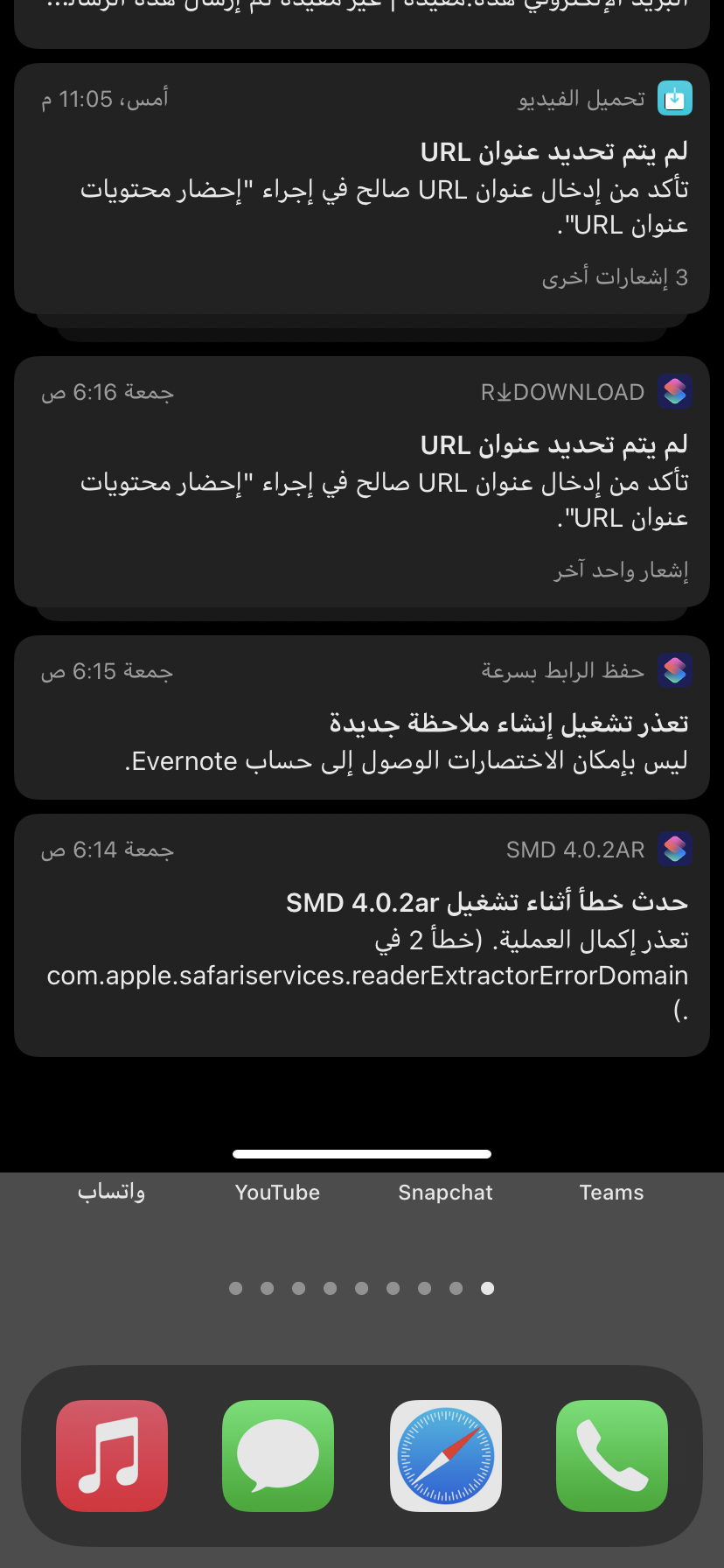Open the partially visible email notification
Screen dimensions: 724x1568
click(362, 24)
